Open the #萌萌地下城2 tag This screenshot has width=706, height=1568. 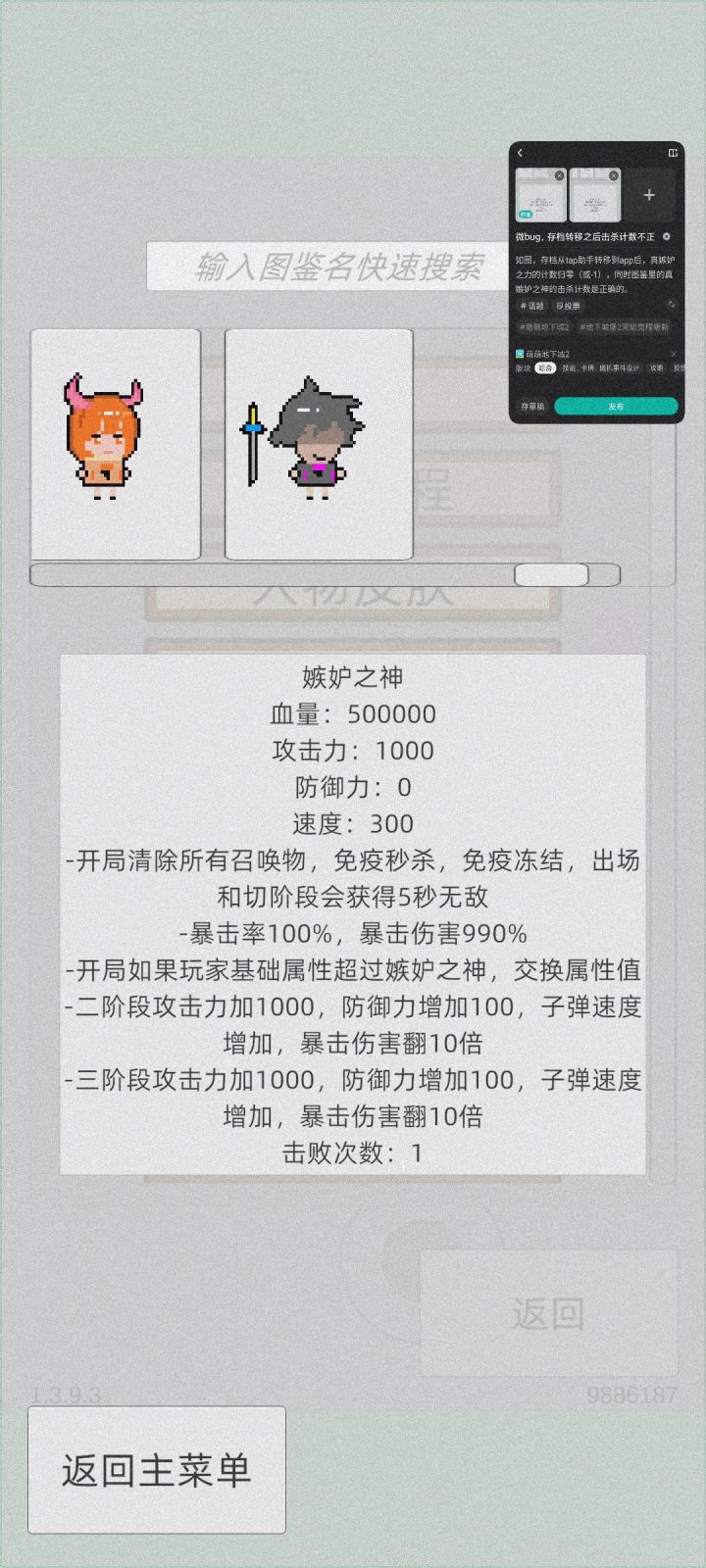tap(544, 327)
